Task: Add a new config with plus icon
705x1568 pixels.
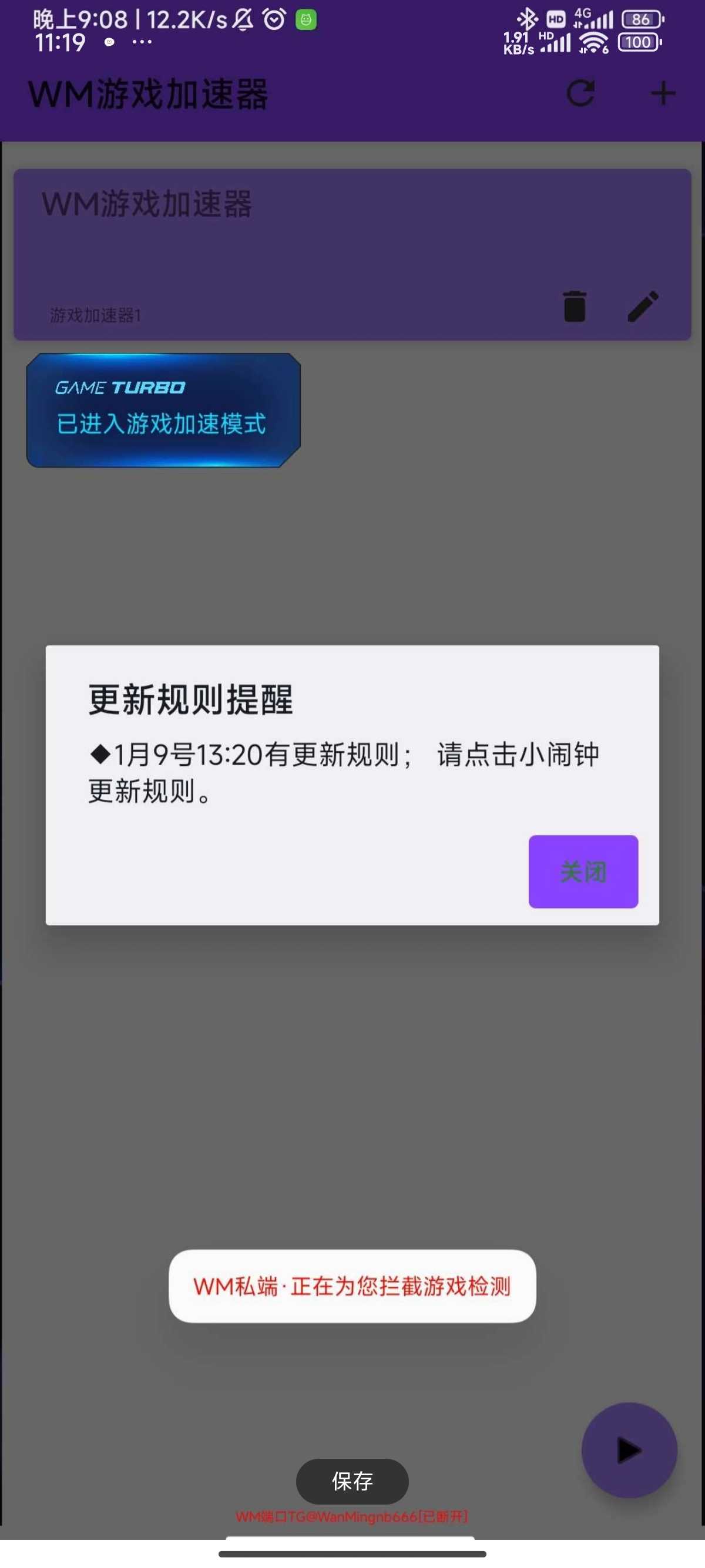Action: pyautogui.click(x=662, y=94)
